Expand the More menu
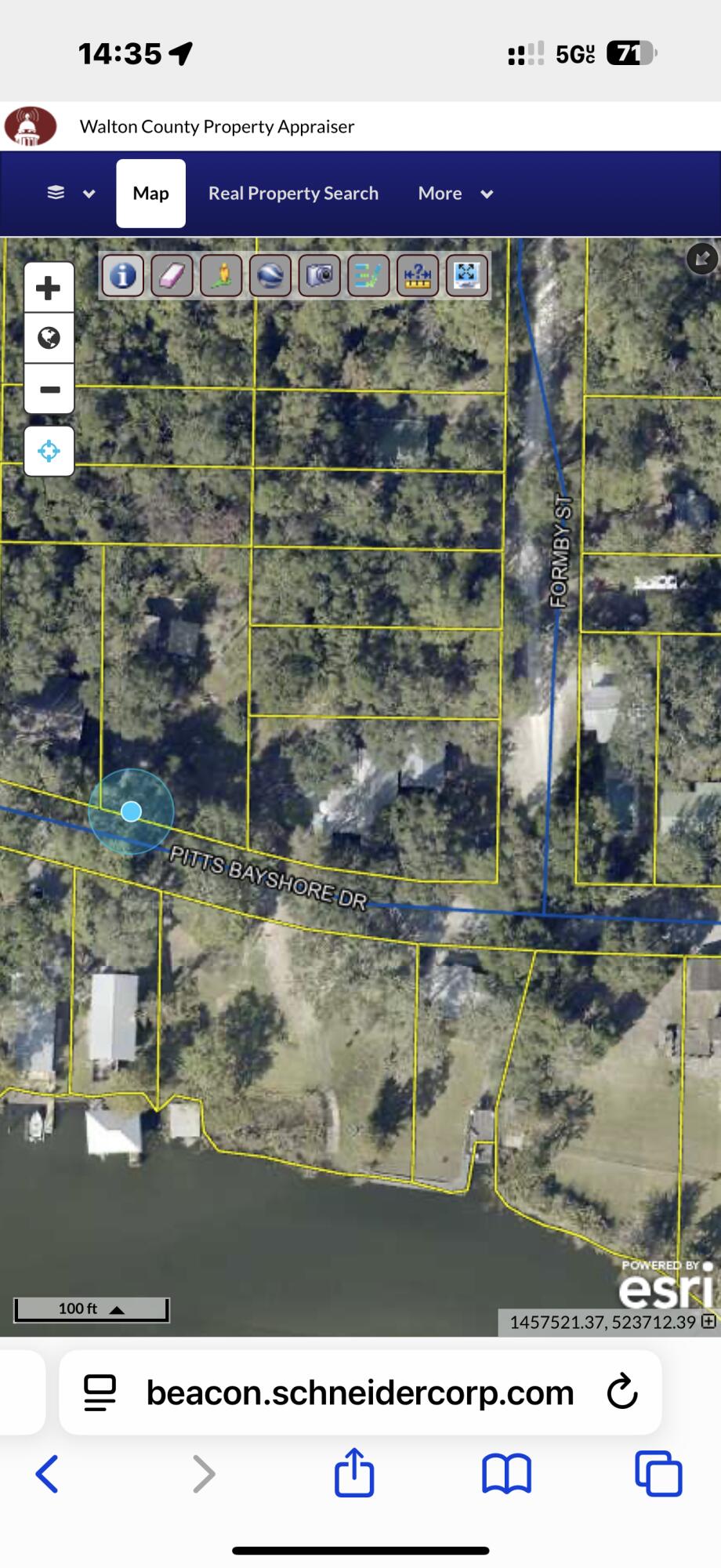721x1568 pixels. pos(455,194)
